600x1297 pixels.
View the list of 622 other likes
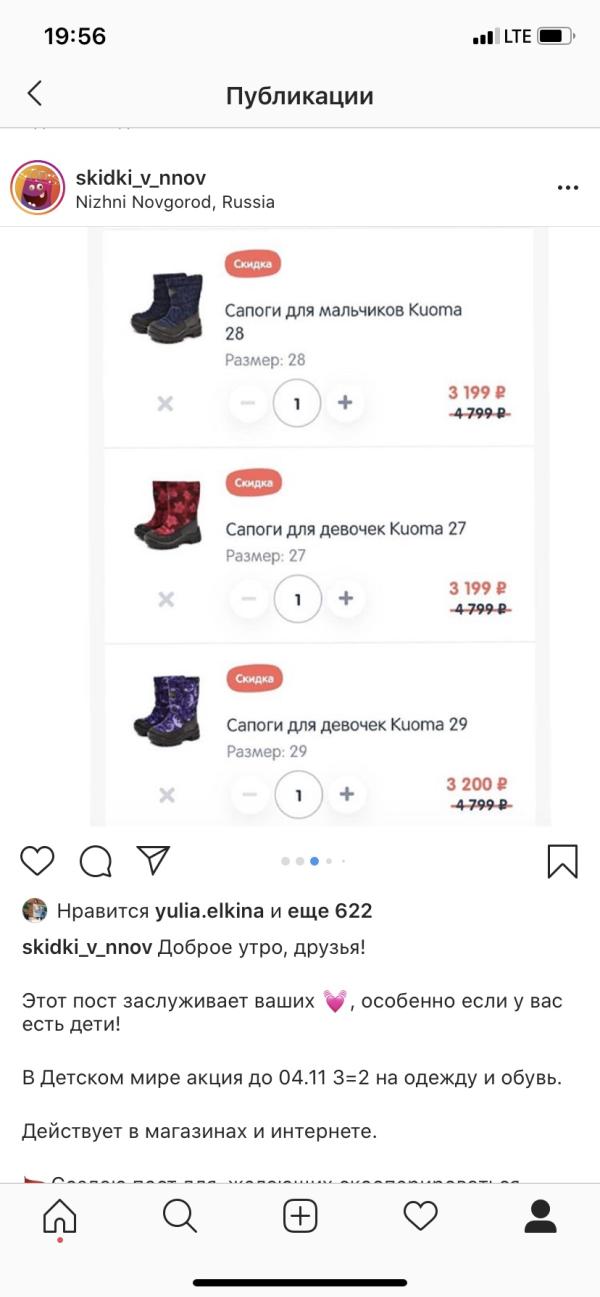pyautogui.click(x=329, y=911)
